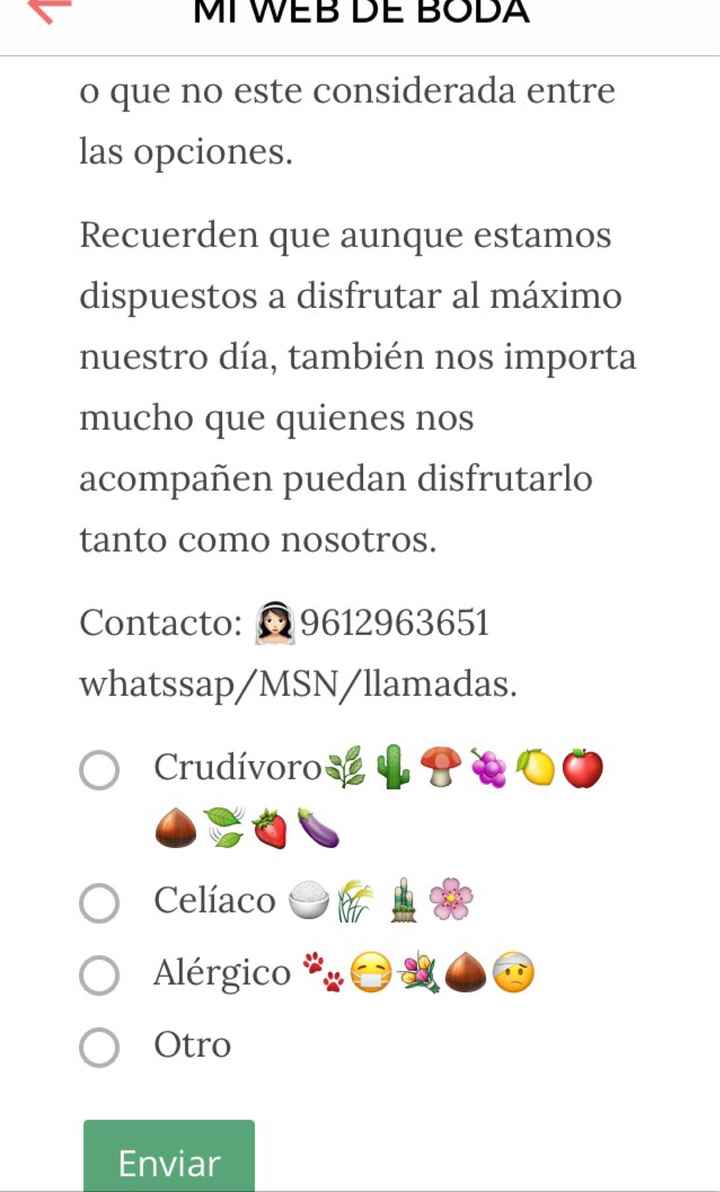Choose the Celíaco radio button
Screen dimensions: 720x1192
pyautogui.click(x=99, y=903)
